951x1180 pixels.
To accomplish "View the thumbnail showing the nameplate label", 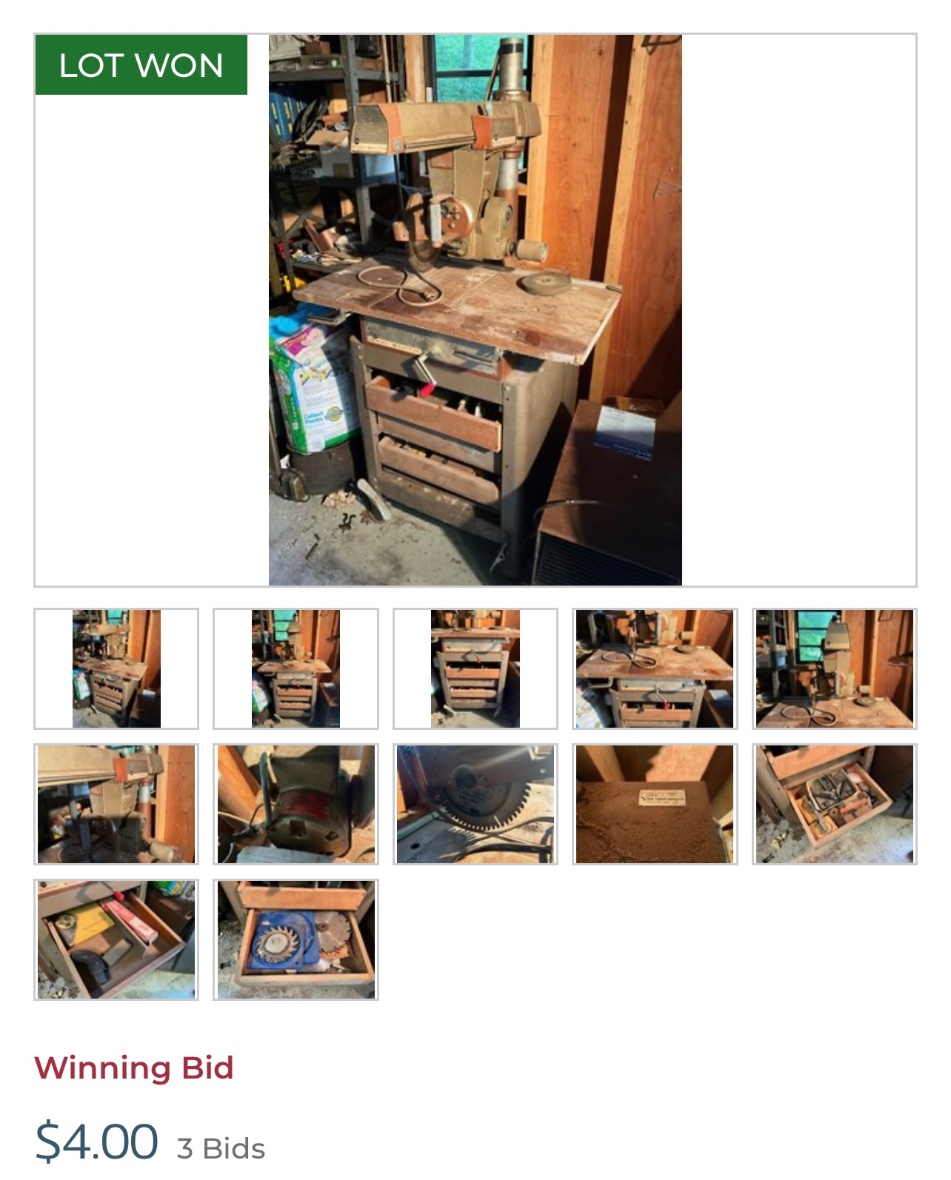I will (655, 804).
